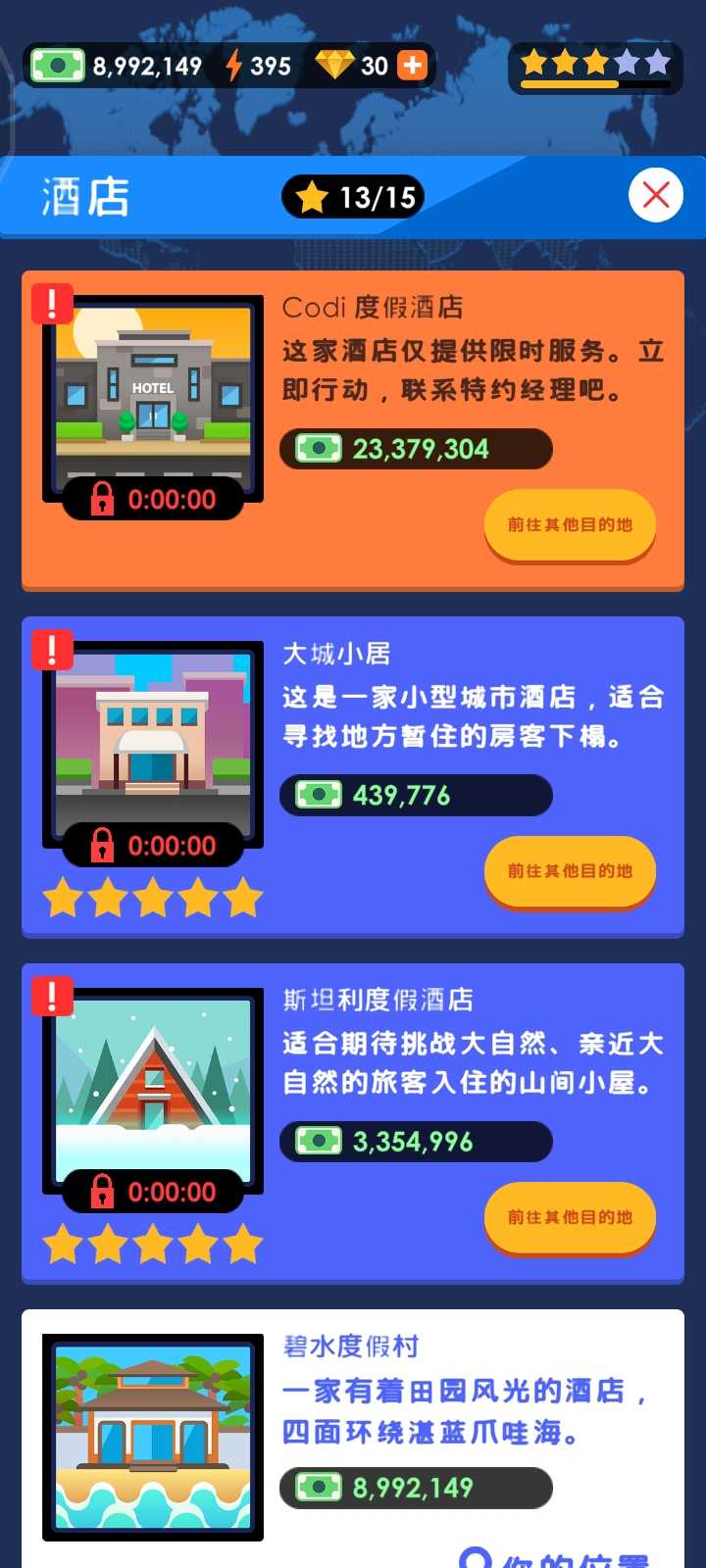The height and width of the screenshot is (1568, 706).
Task: Tap 前往其他目的地 for Codi 度假酒店
Action: (x=570, y=525)
